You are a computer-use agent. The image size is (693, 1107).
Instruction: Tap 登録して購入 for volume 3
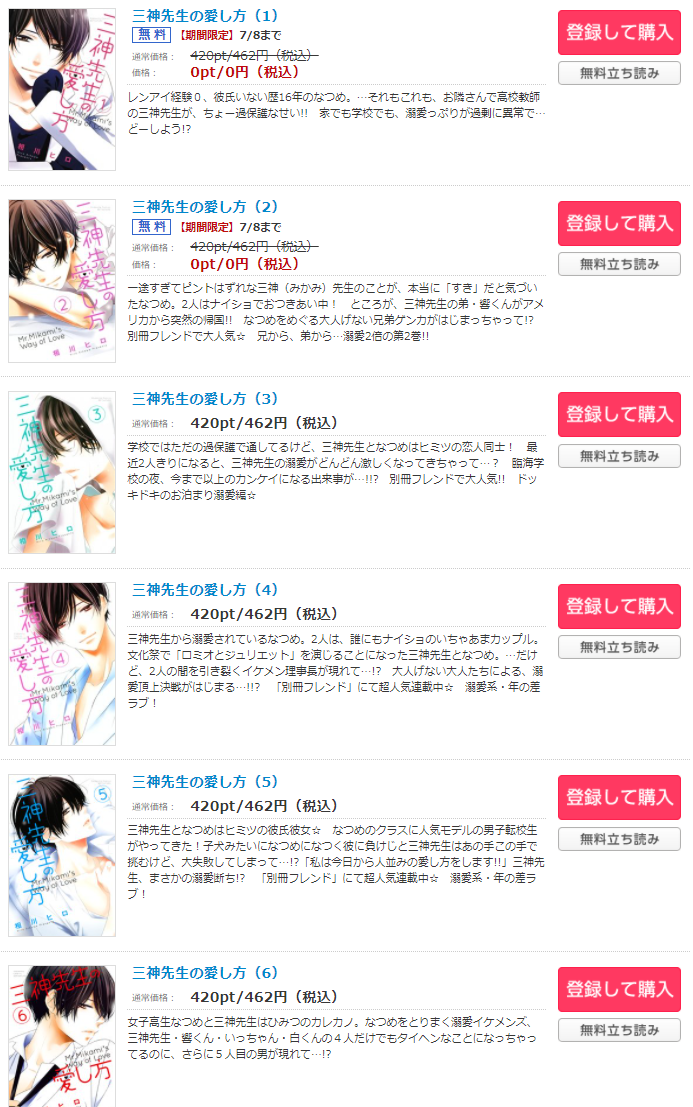[x=619, y=414]
